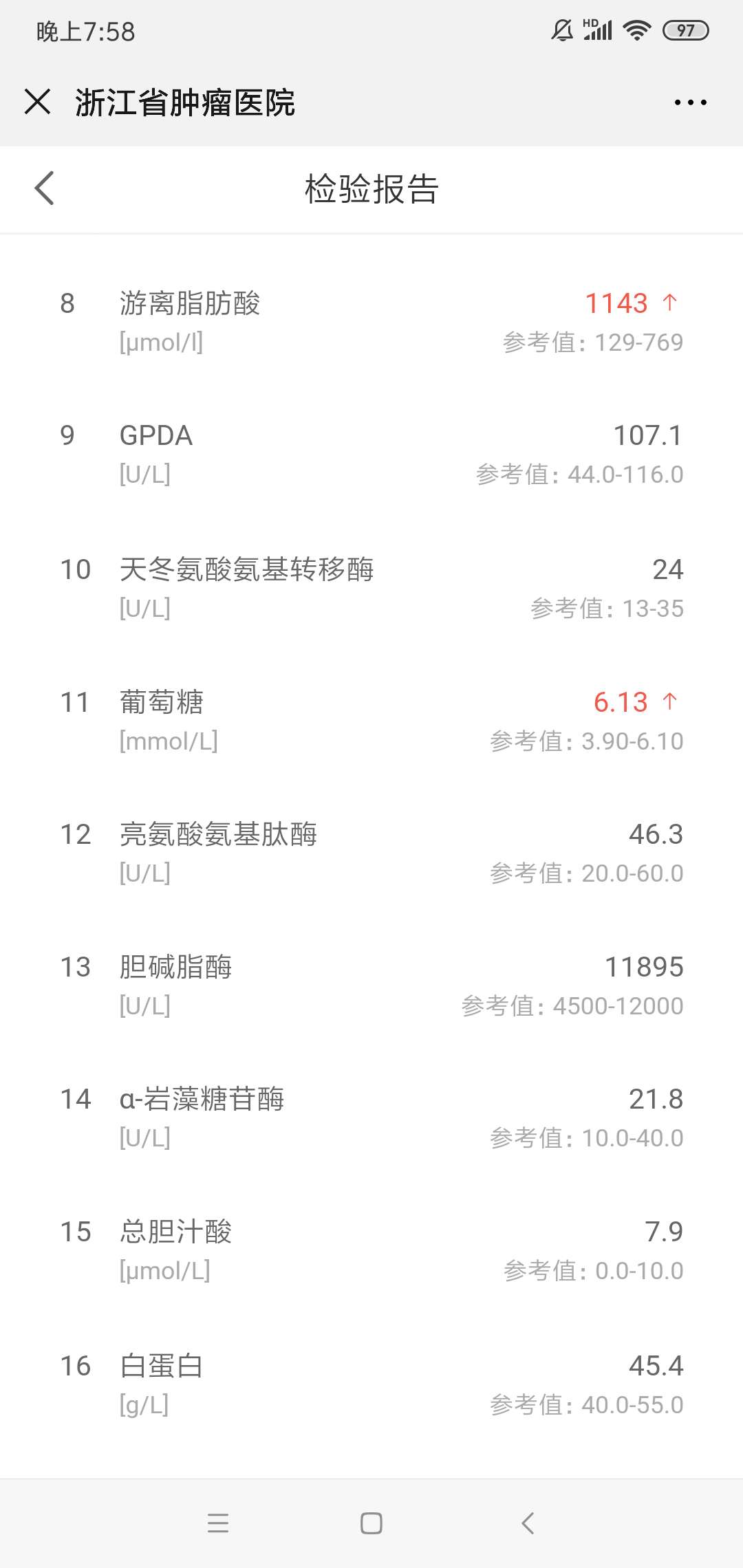Tap the α-岩藻糖苷酶 result value
Image resolution: width=743 pixels, height=1568 pixels.
pyautogui.click(x=656, y=1099)
